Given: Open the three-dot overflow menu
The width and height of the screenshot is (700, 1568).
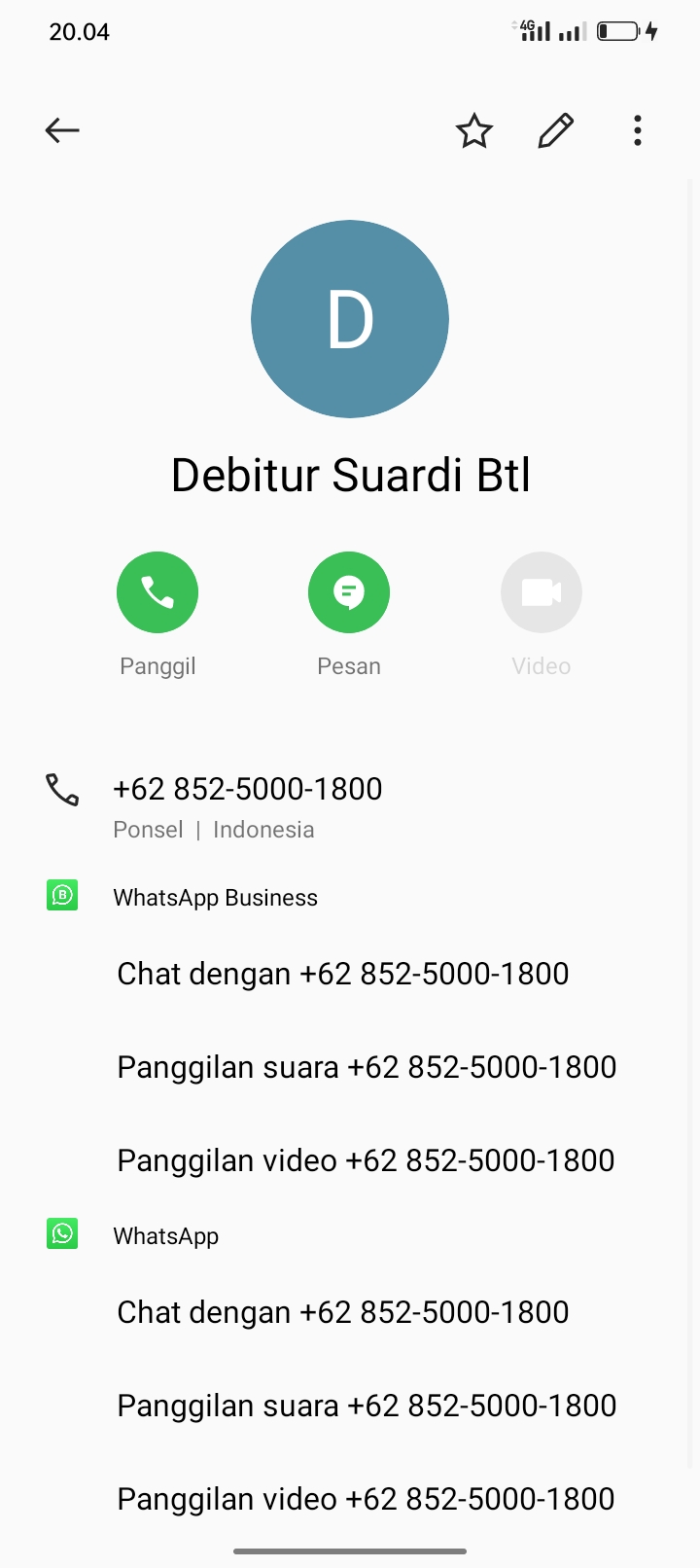Looking at the screenshot, I should tap(638, 130).
